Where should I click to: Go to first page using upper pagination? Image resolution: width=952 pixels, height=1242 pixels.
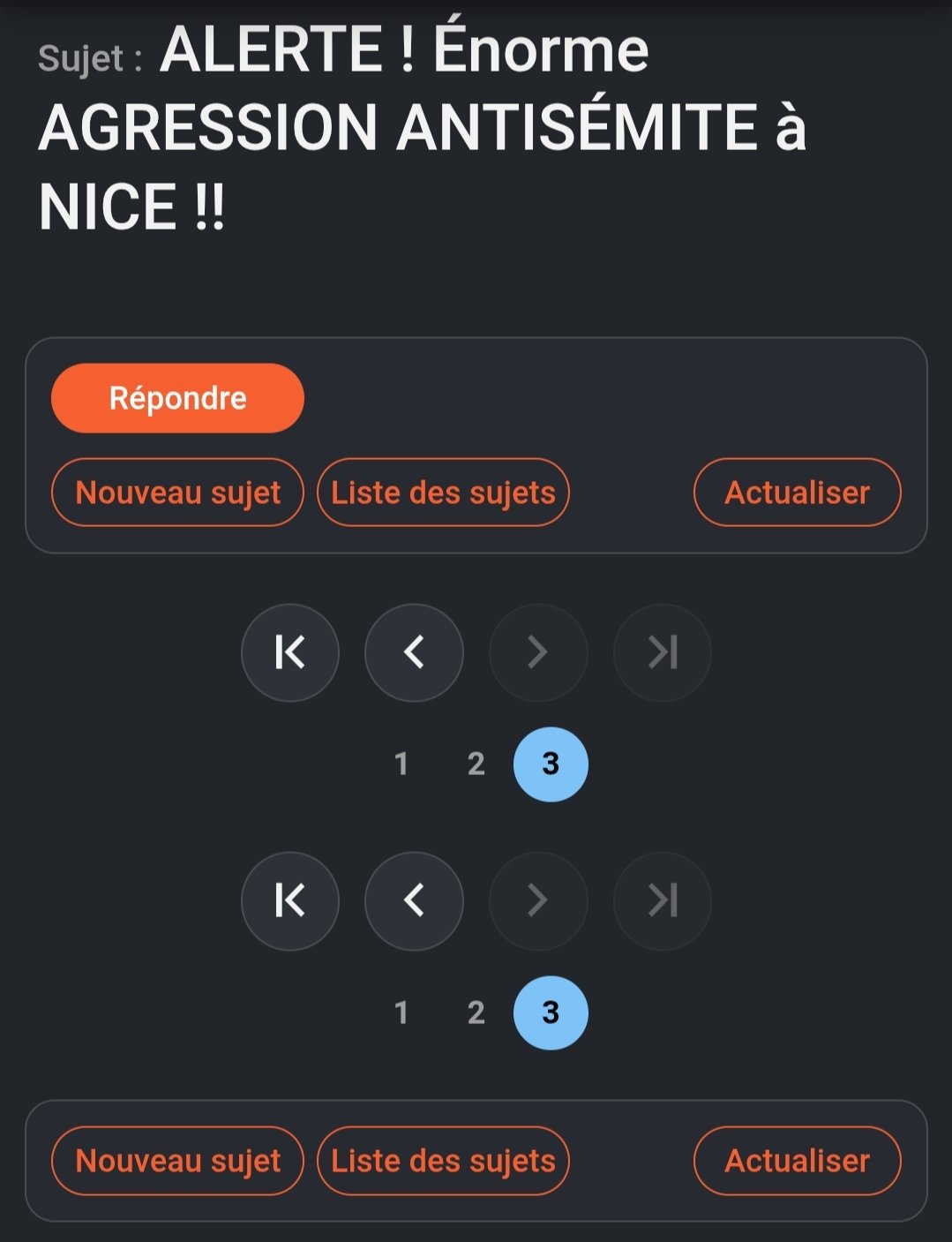(290, 652)
